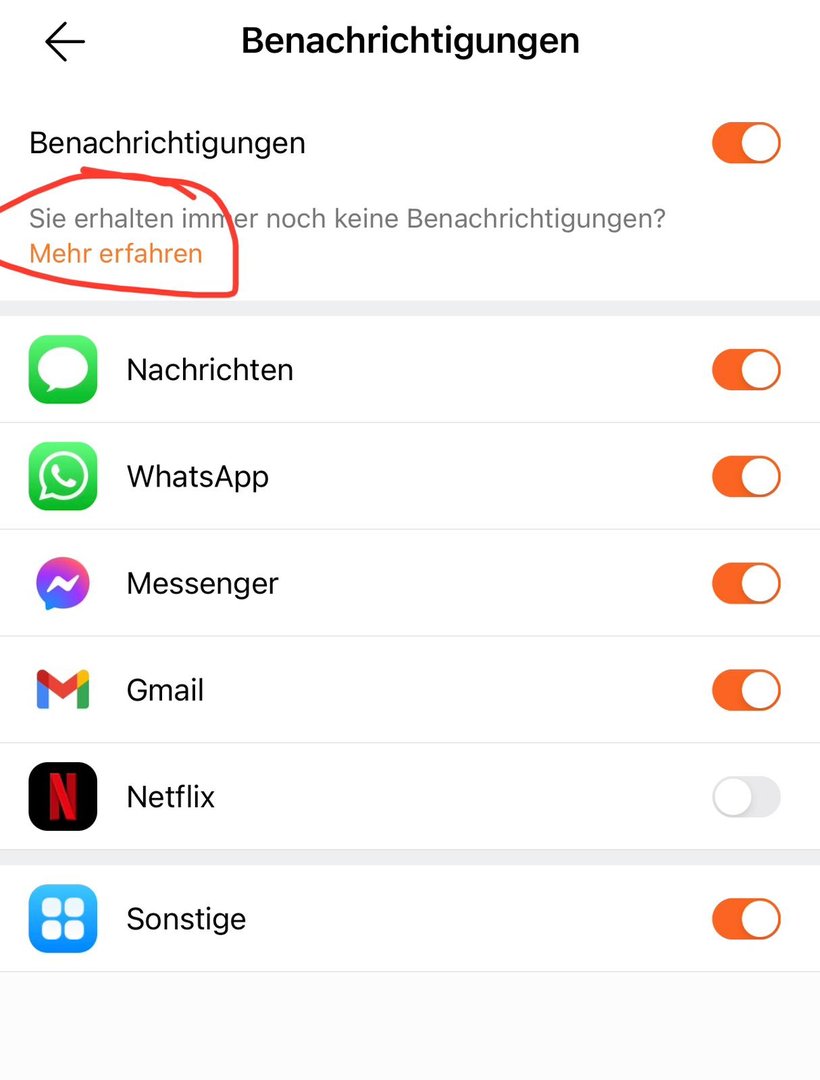This screenshot has width=820, height=1080.
Task: Switch off Messenger notifications
Action: click(x=745, y=583)
